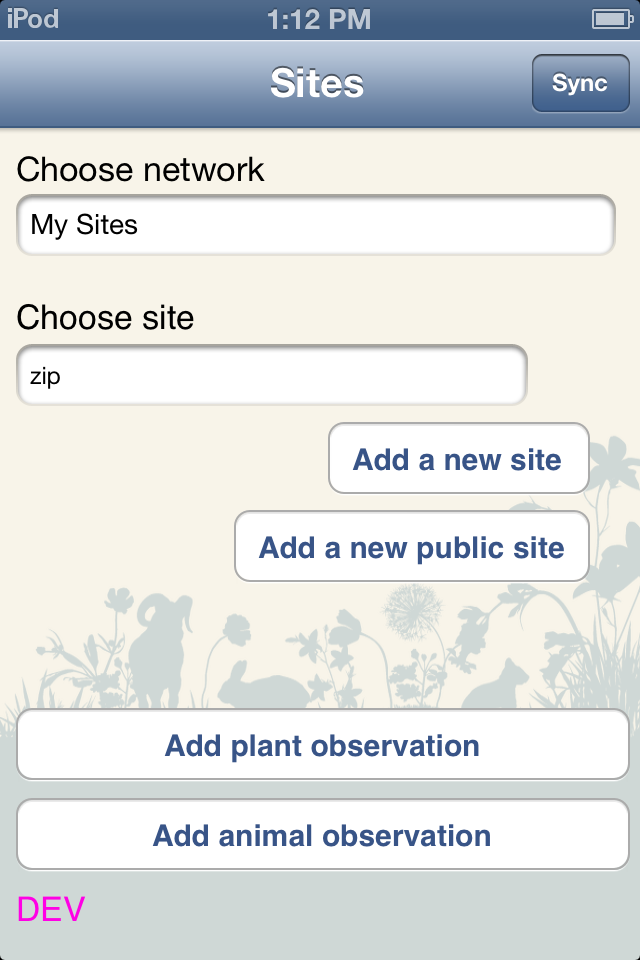Open the Choose site picker showing zip
This screenshot has height=960, width=640.
tap(272, 376)
